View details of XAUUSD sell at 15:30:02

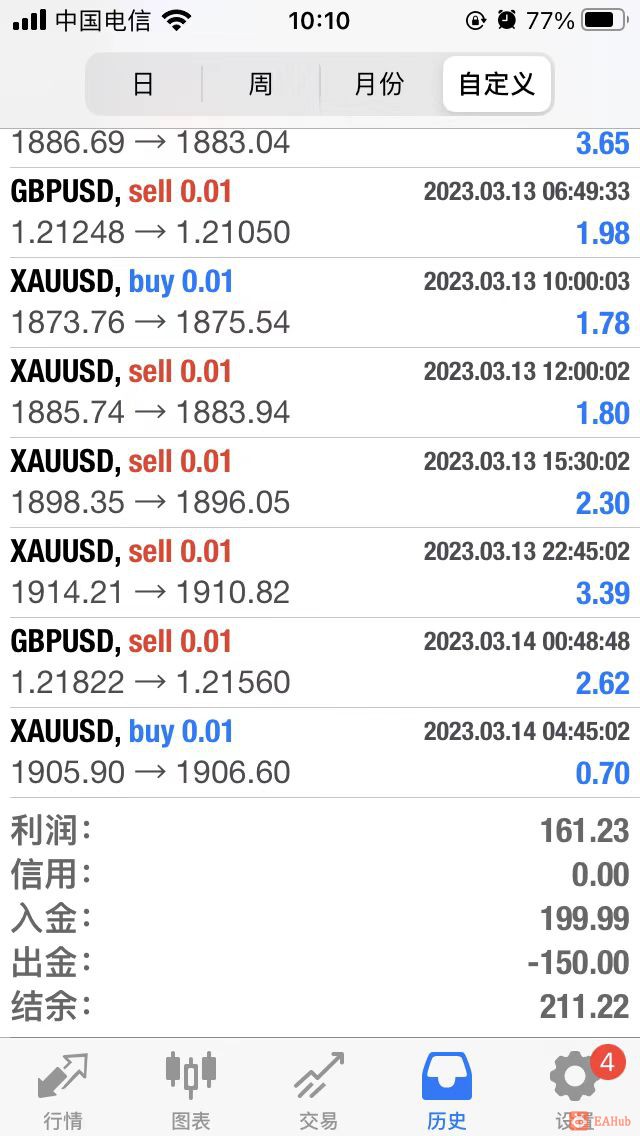tap(320, 482)
